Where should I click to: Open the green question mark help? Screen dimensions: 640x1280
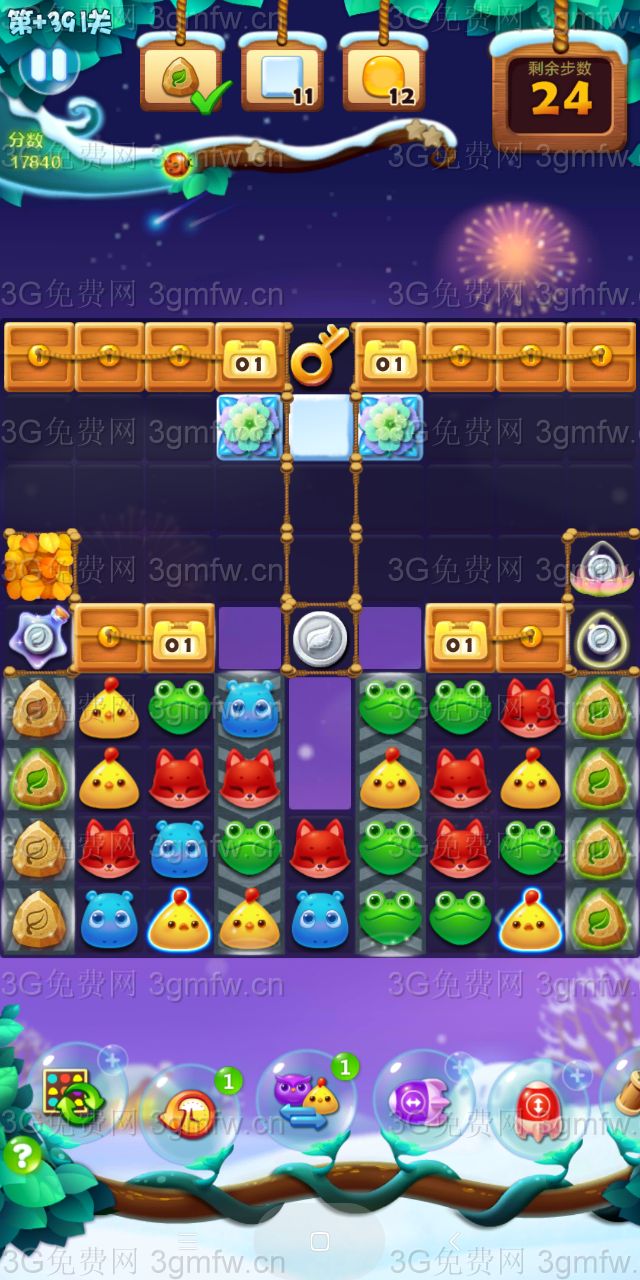23,1157
